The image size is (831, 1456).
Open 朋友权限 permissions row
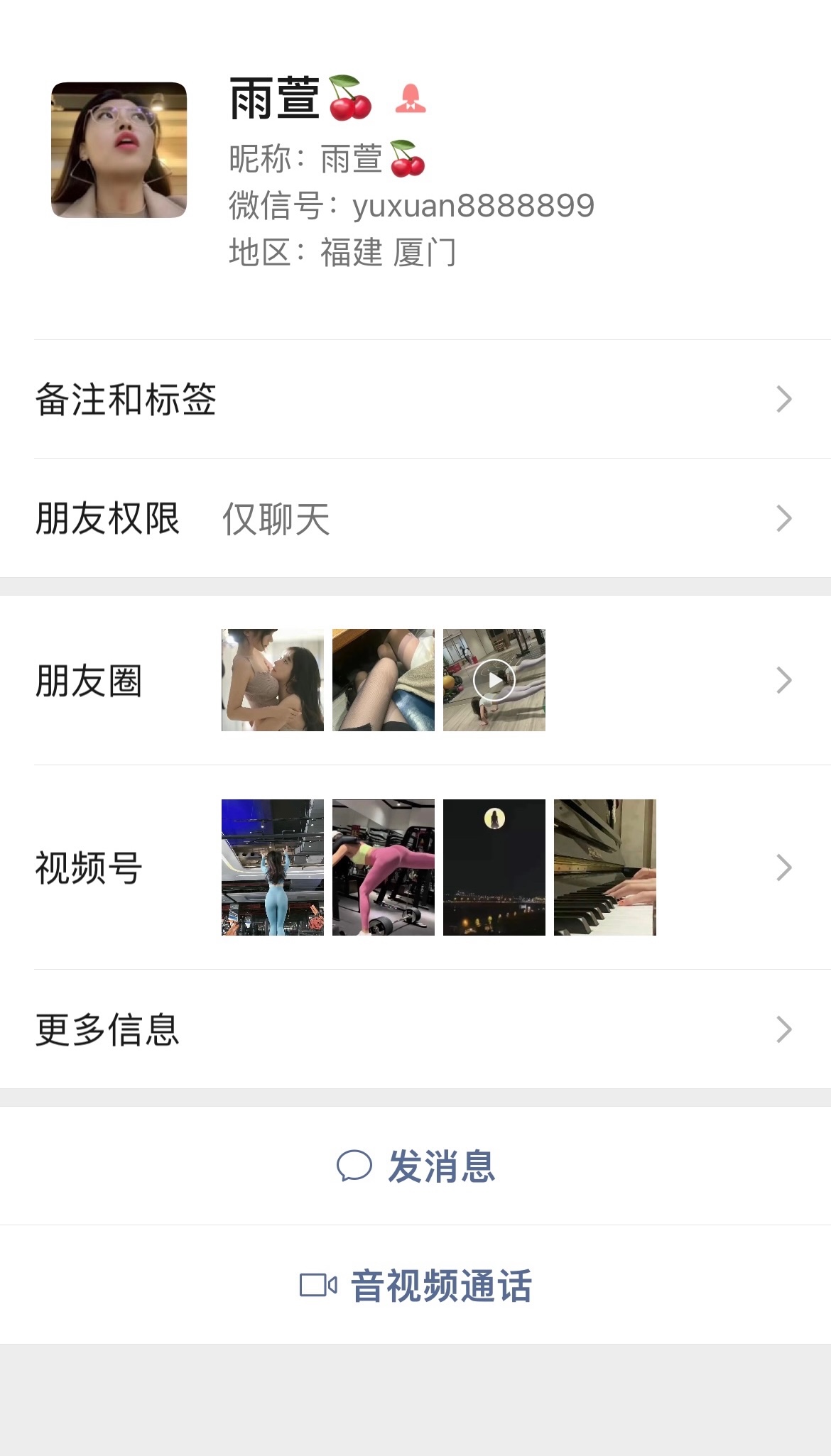pos(415,518)
